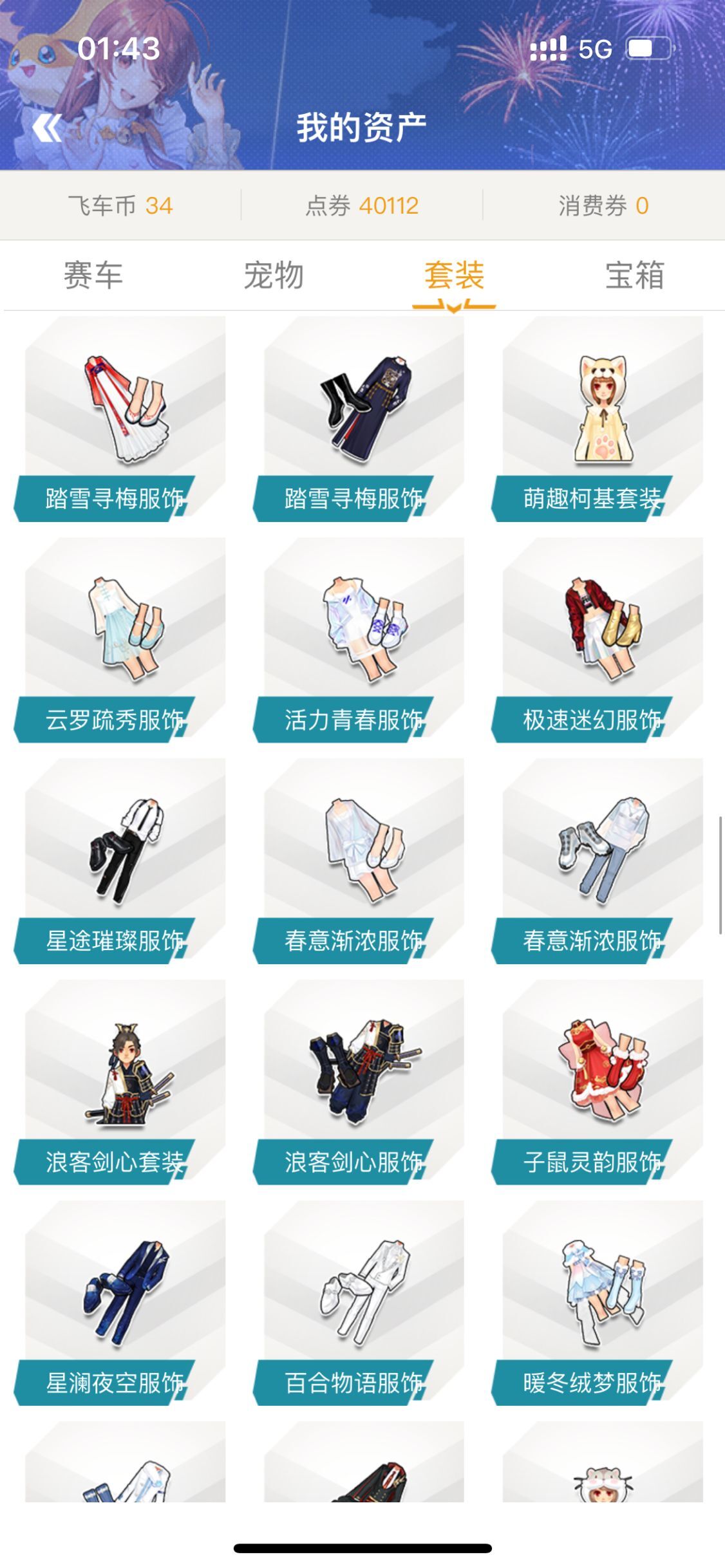Open the 星澜夜空服饰 item
Screen dimensions: 725x1568
(x=120, y=1303)
